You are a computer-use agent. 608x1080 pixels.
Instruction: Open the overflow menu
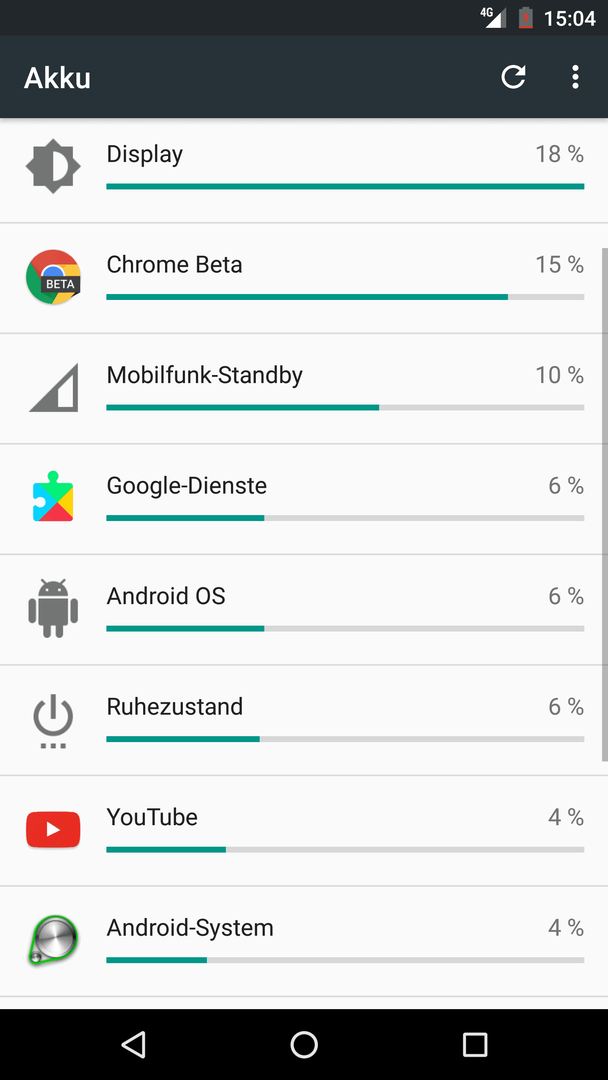click(575, 77)
